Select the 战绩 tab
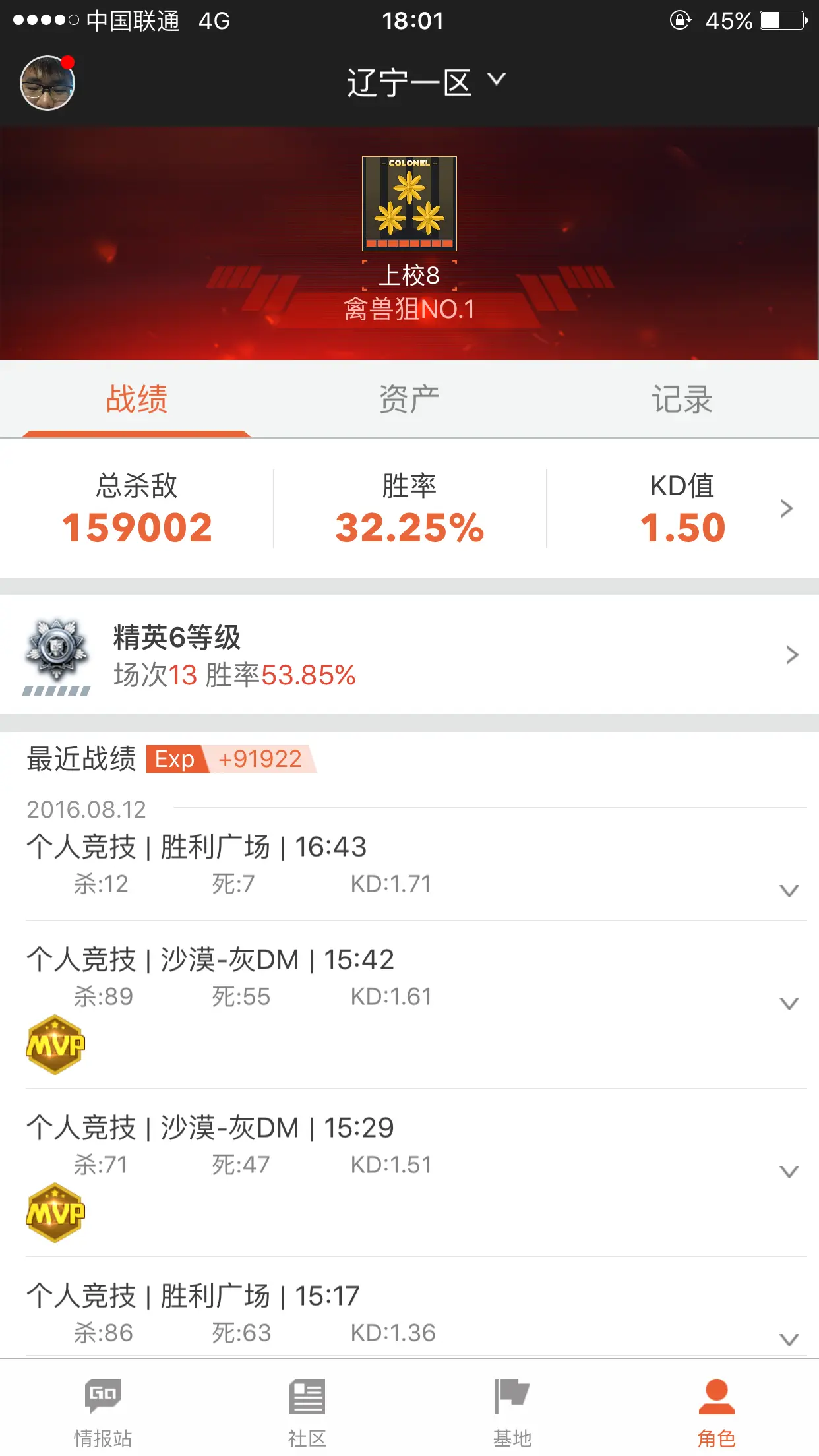819x1456 pixels. tap(136, 400)
